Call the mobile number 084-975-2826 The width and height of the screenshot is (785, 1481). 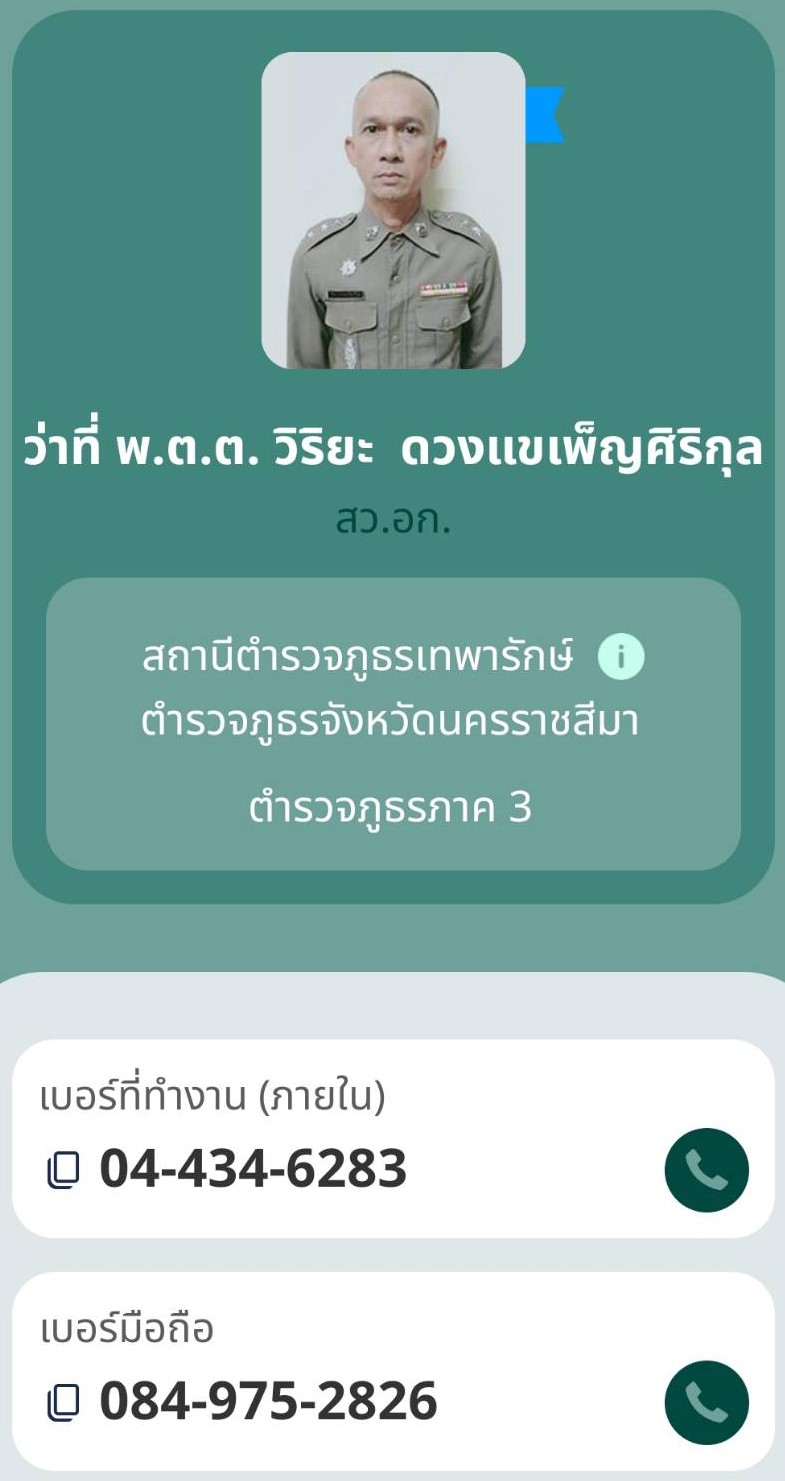[706, 1402]
